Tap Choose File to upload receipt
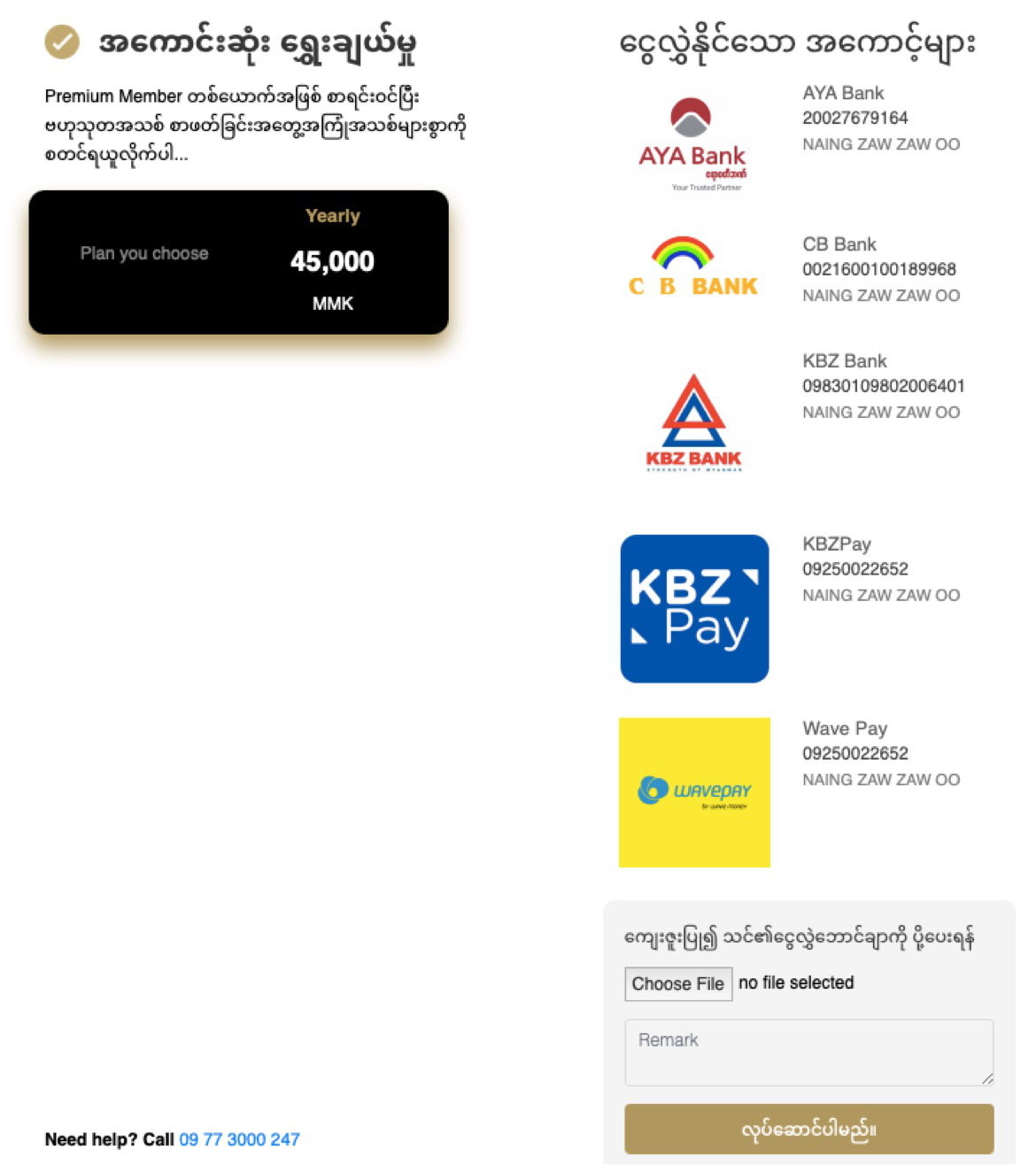 pyautogui.click(x=677, y=984)
